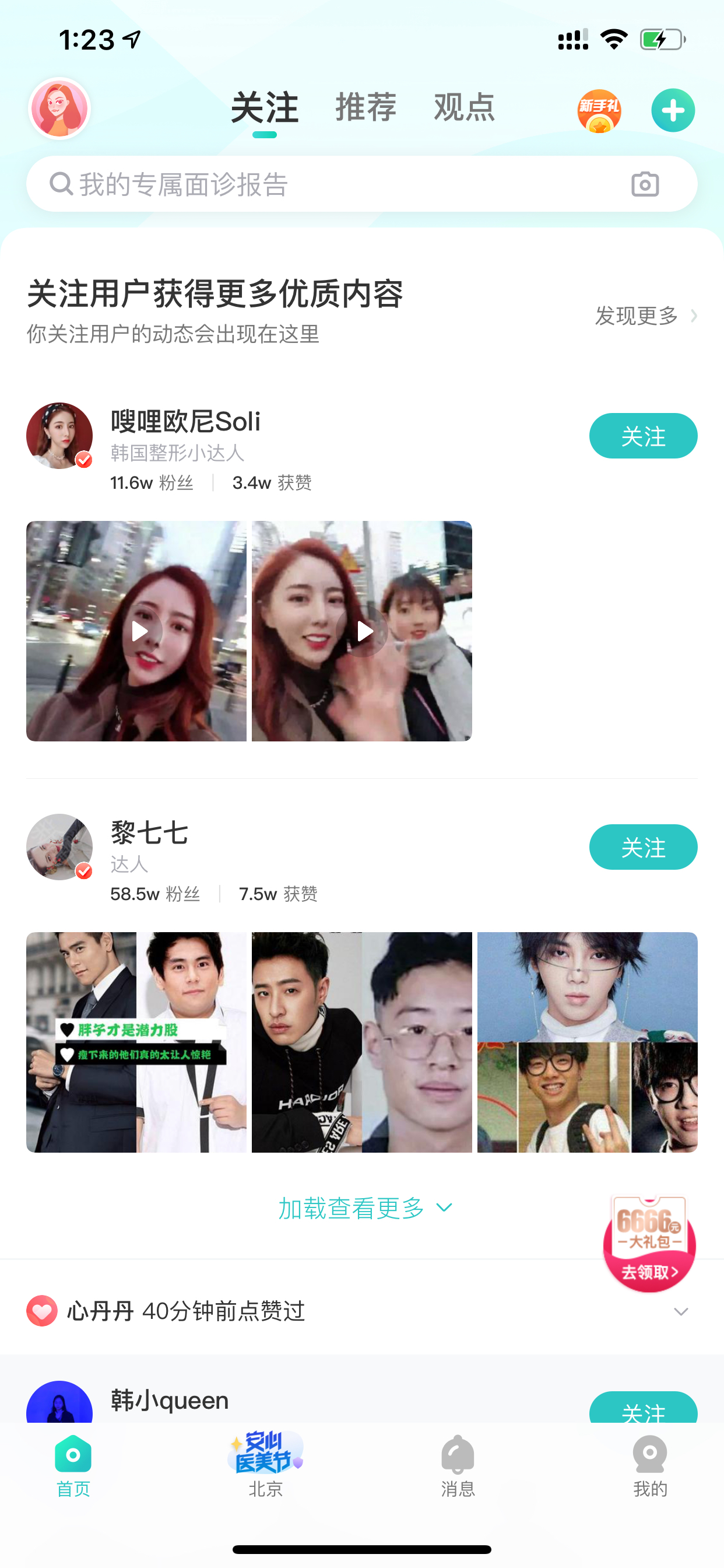
Task: Open the search box 我的专属面诊报告
Action: 361,184
